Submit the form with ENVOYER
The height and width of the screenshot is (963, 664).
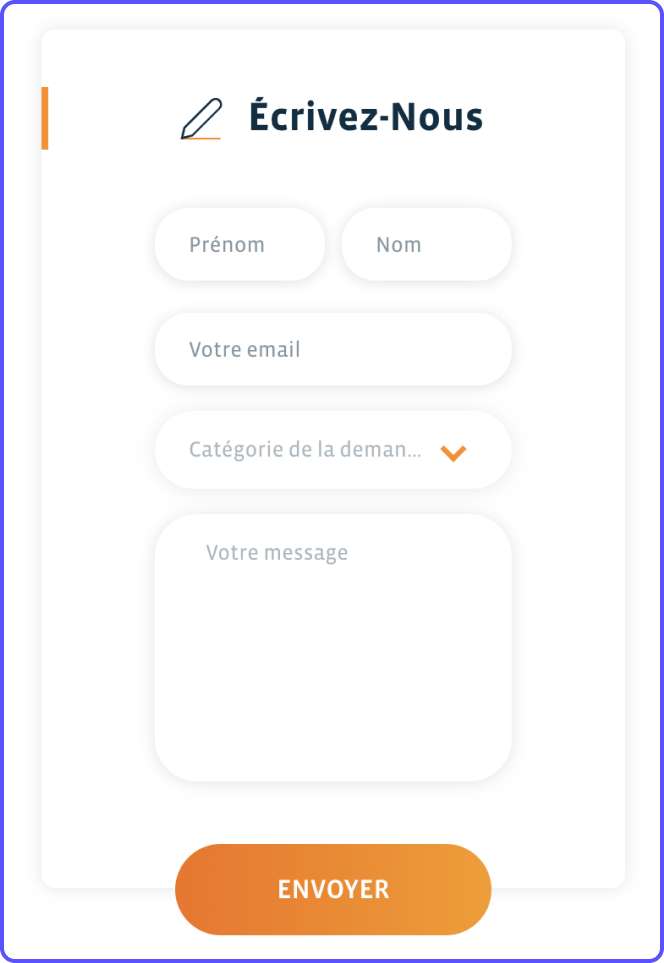333,889
